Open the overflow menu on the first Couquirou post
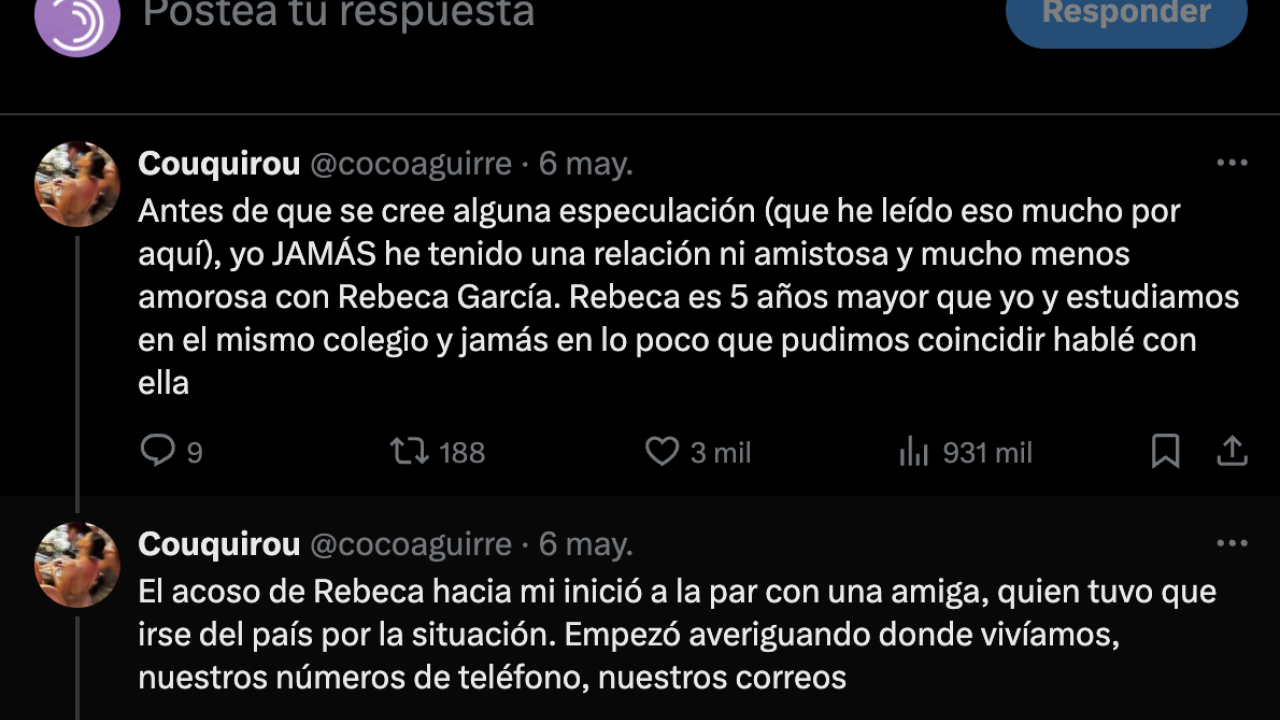Viewport: 1280px width, 720px height. tap(1231, 164)
